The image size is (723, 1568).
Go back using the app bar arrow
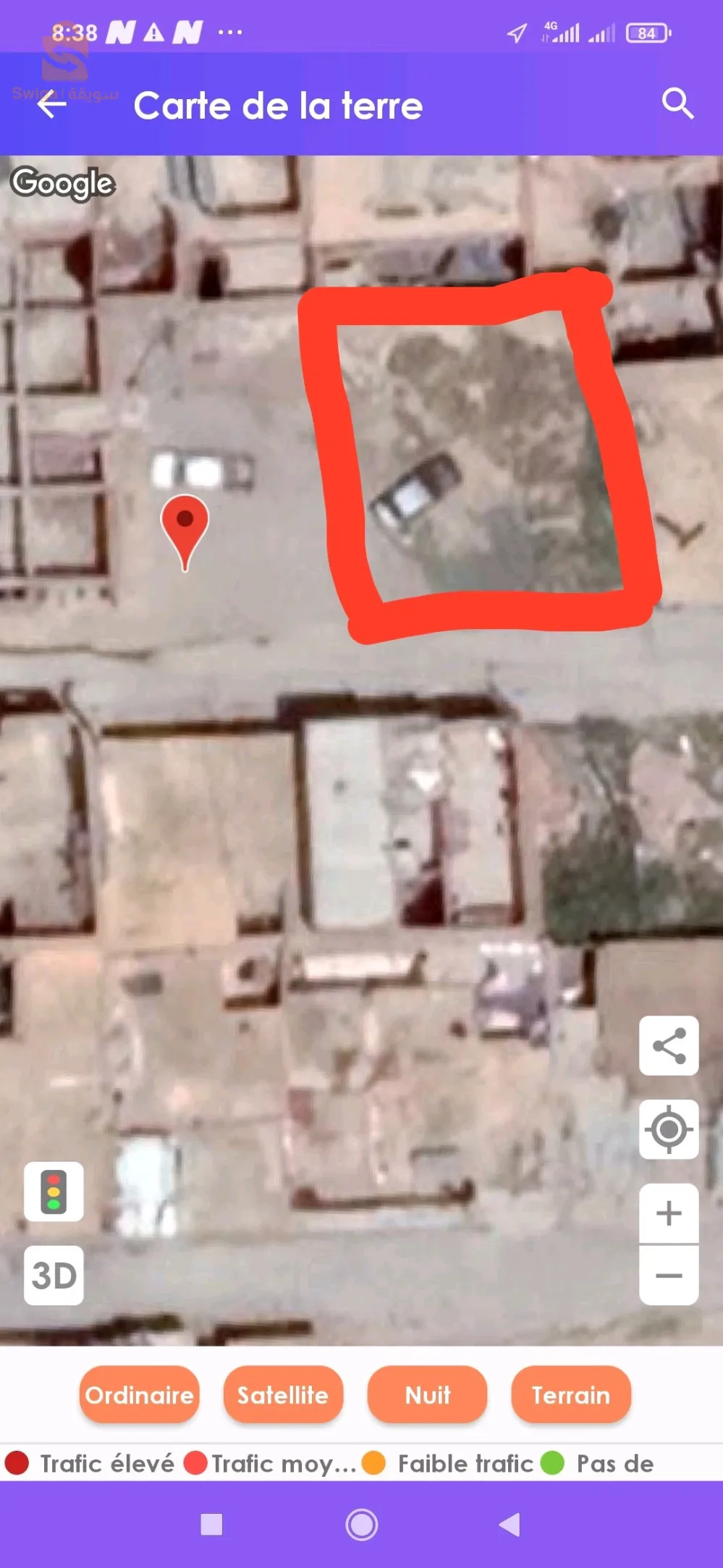point(52,106)
